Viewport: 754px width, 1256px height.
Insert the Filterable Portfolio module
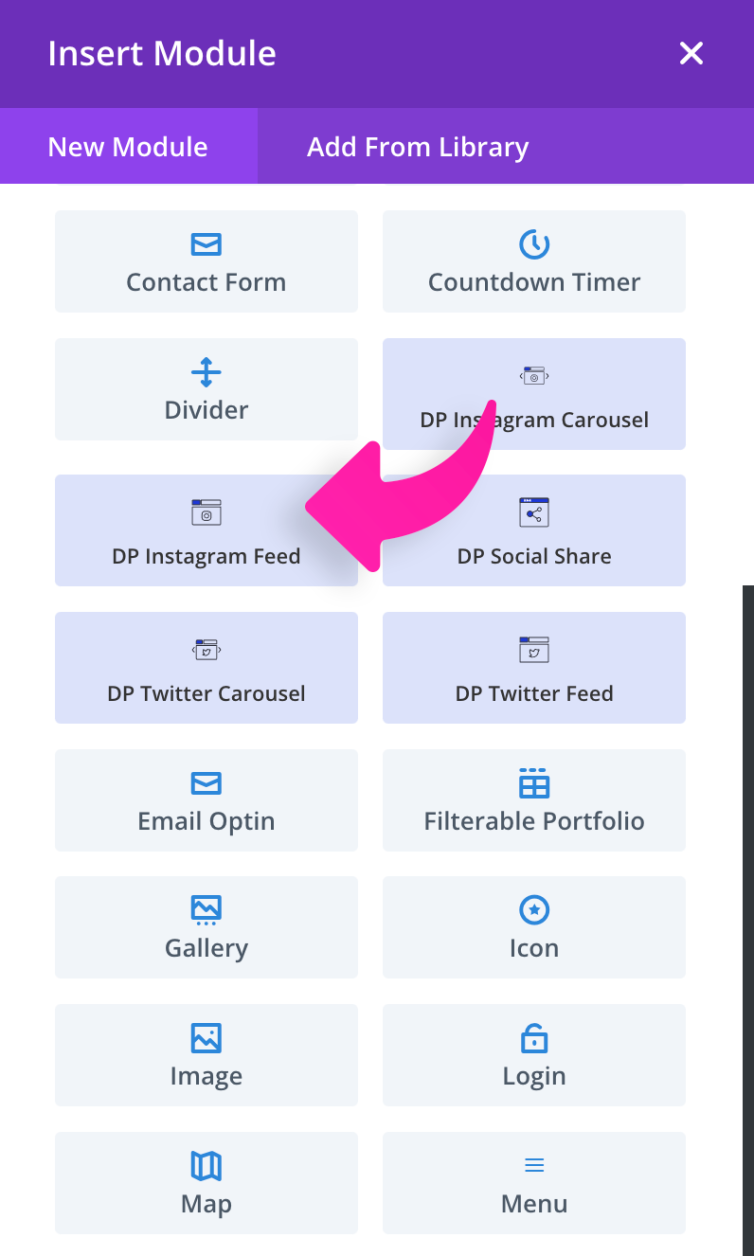point(534,800)
